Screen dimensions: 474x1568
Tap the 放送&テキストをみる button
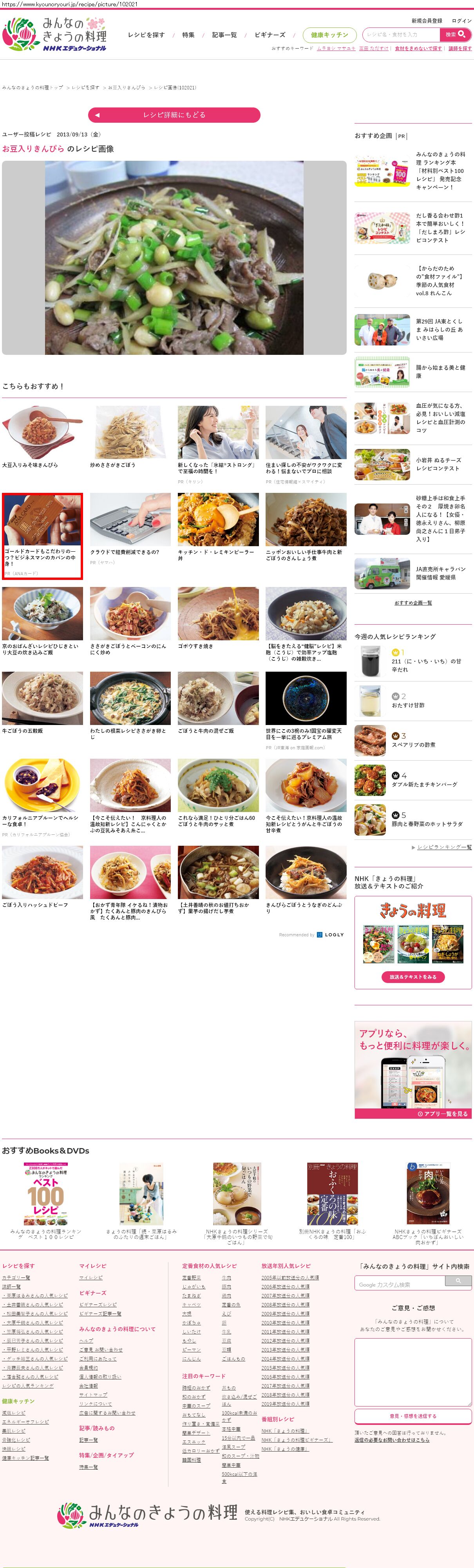point(413,976)
